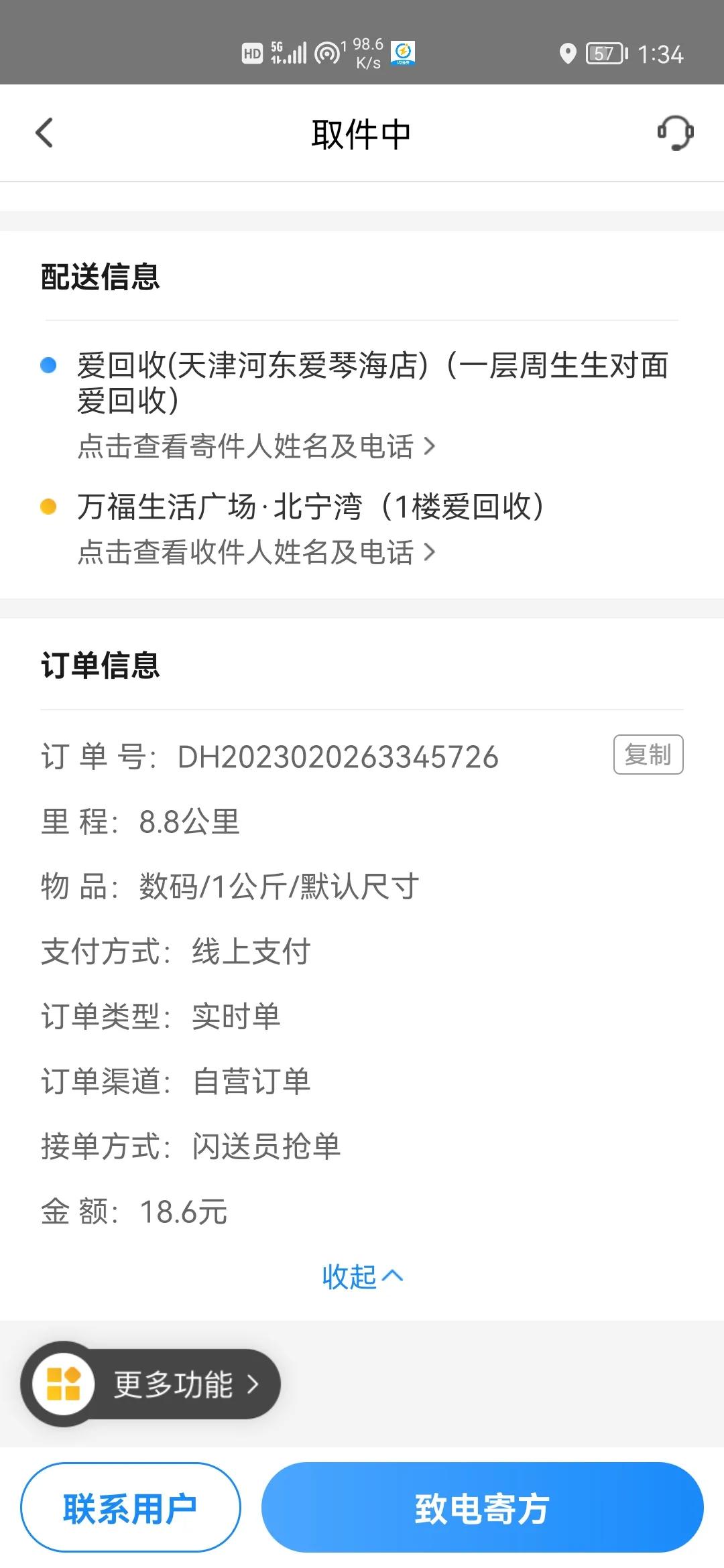Open customer service via the headset icon
The width and height of the screenshot is (724, 1568).
pyautogui.click(x=675, y=132)
